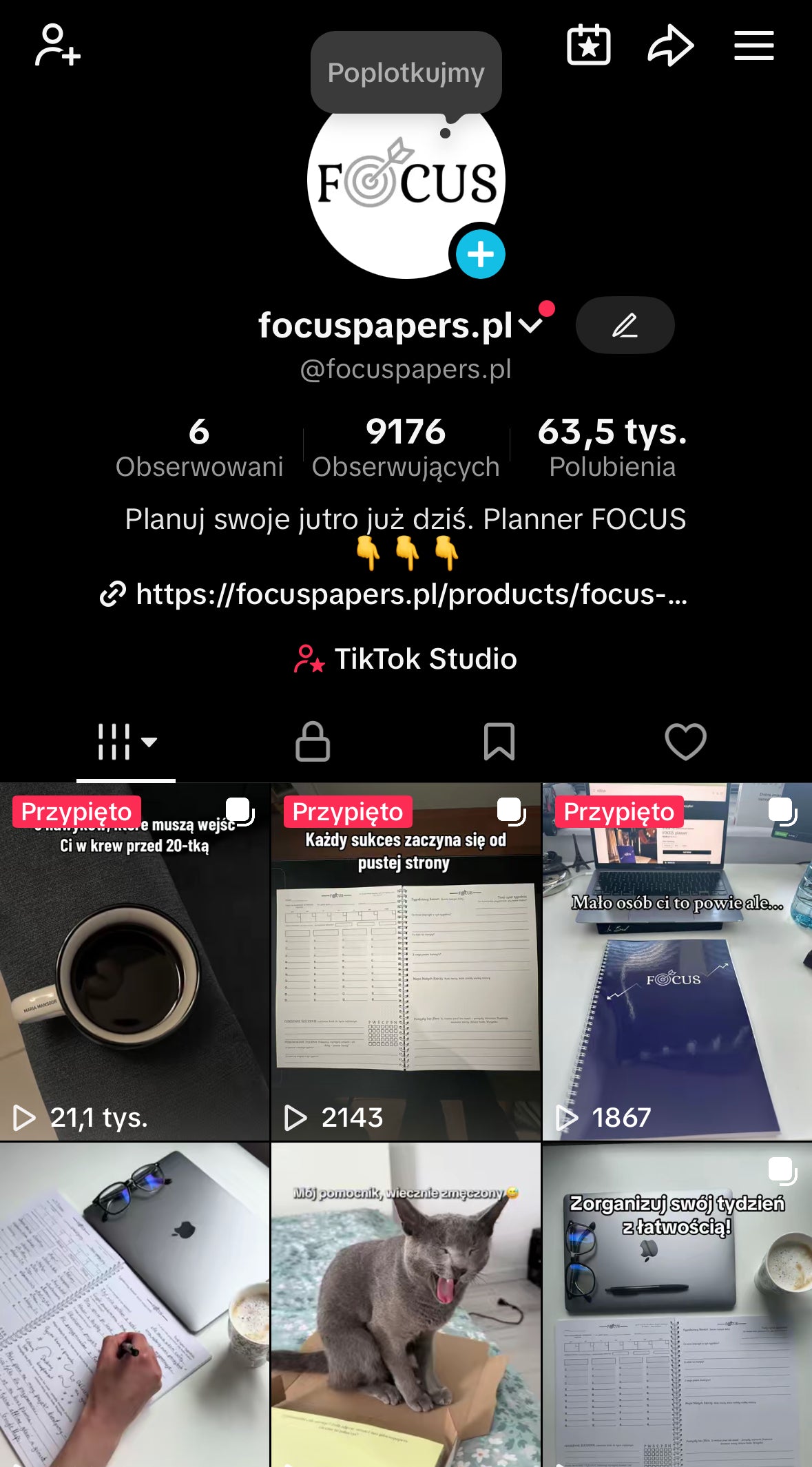Open the Obserwowani following list

click(199, 448)
